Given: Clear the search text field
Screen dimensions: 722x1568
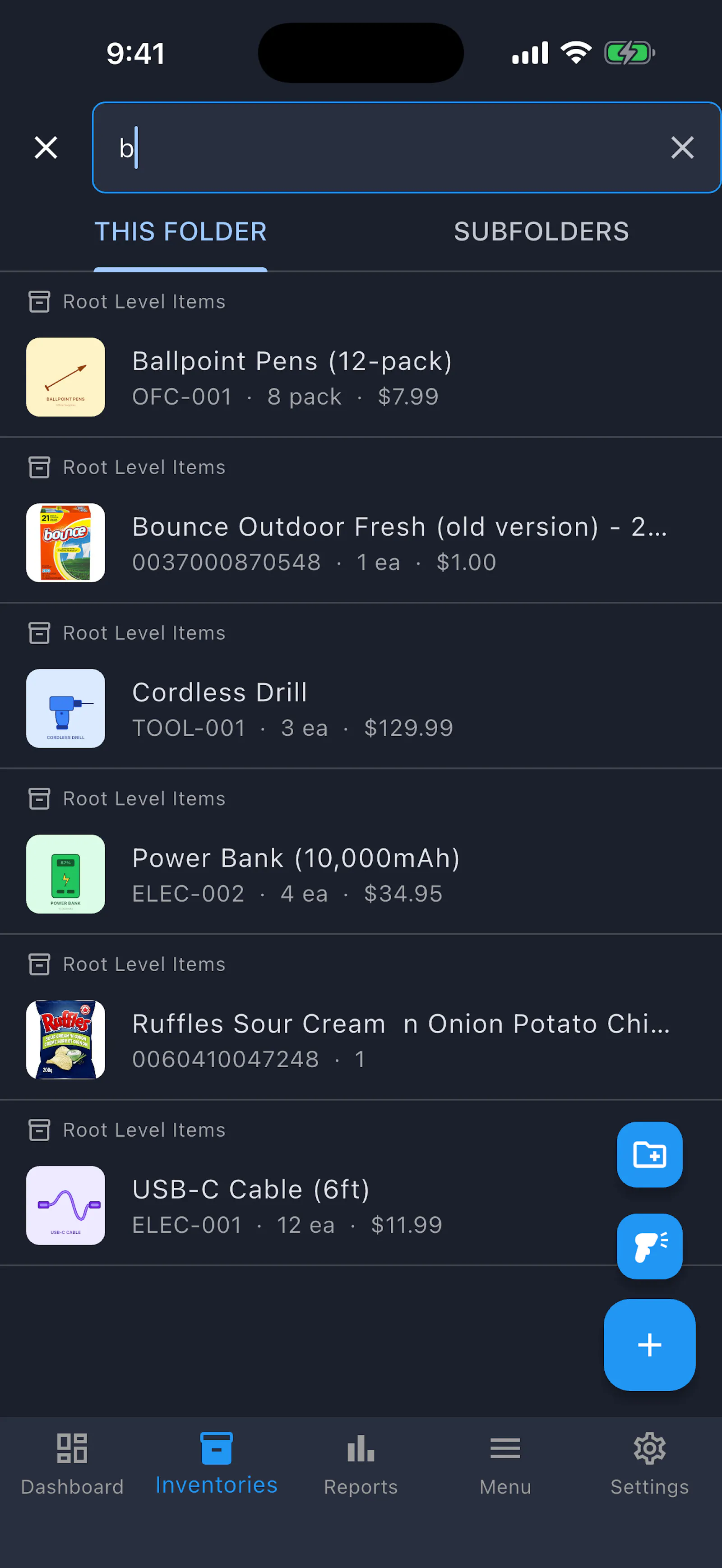Looking at the screenshot, I should 682,148.
